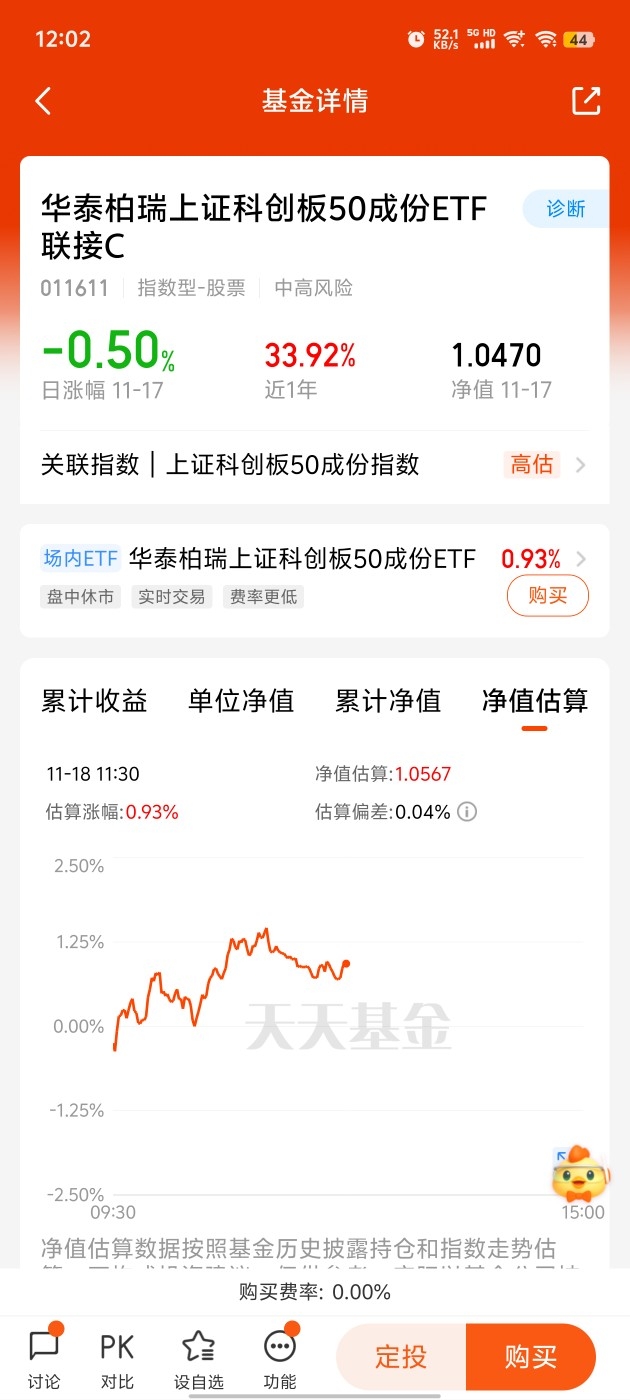
Task: Open the 诊断 fund diagnosis
Action: [x=565, y=209]
